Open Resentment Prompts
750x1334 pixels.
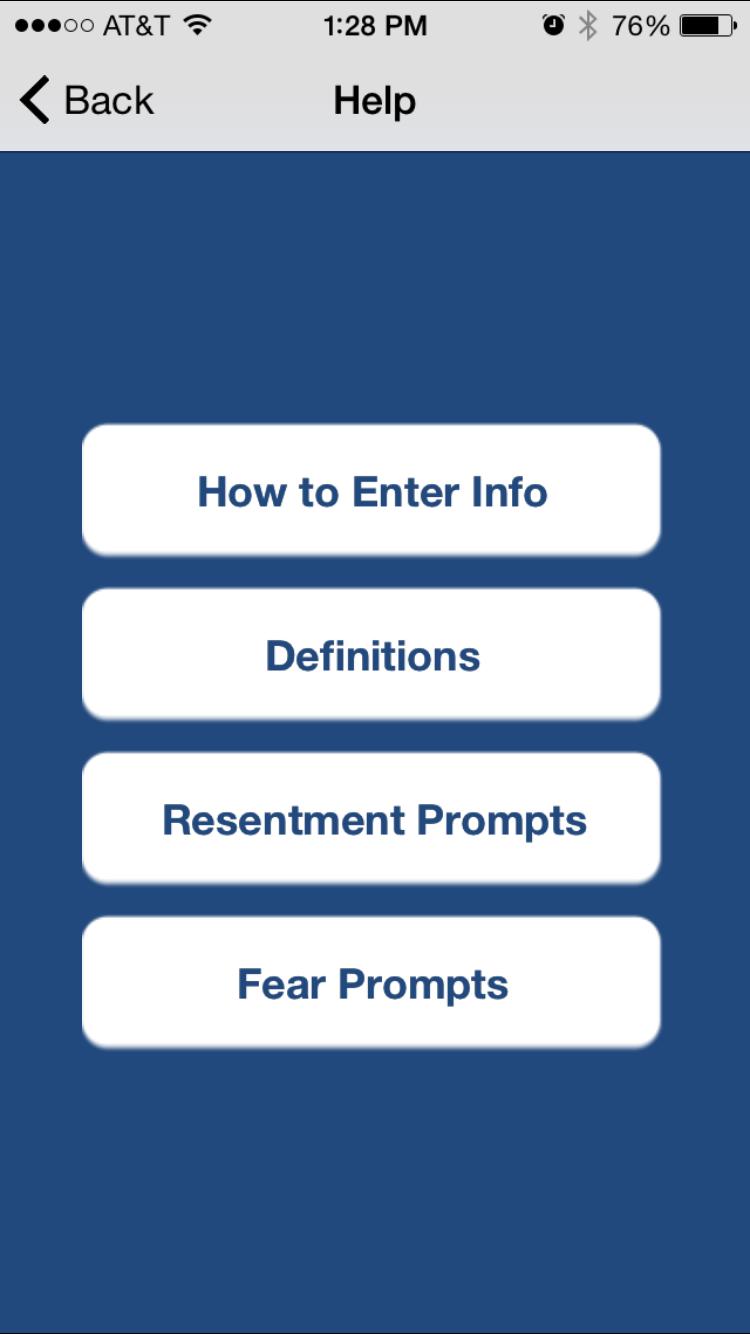[371, 818]
